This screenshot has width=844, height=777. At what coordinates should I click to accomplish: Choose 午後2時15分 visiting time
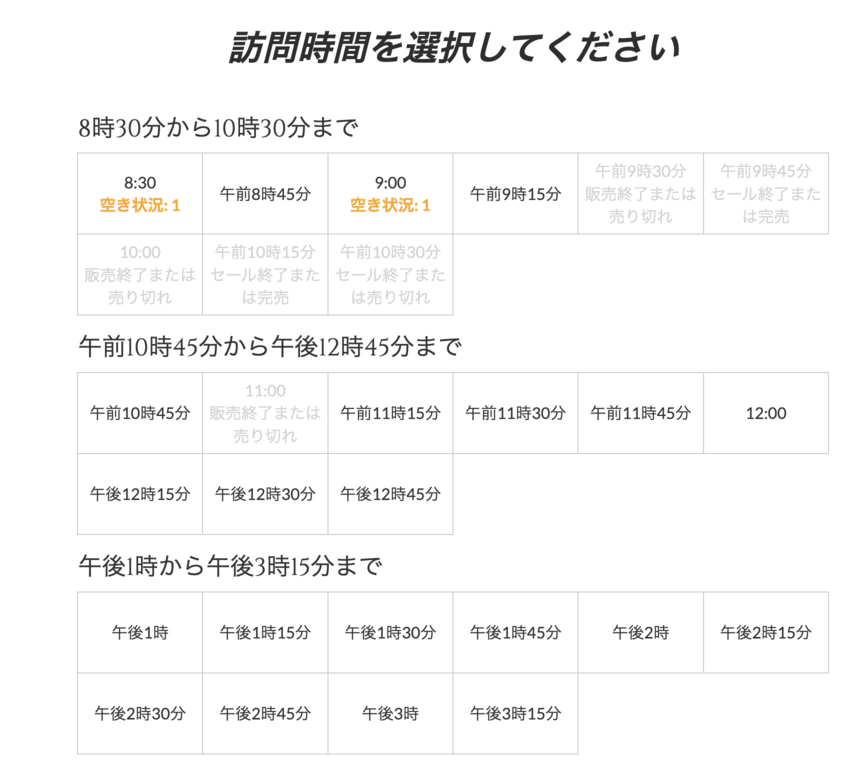[x=765, y=632]
